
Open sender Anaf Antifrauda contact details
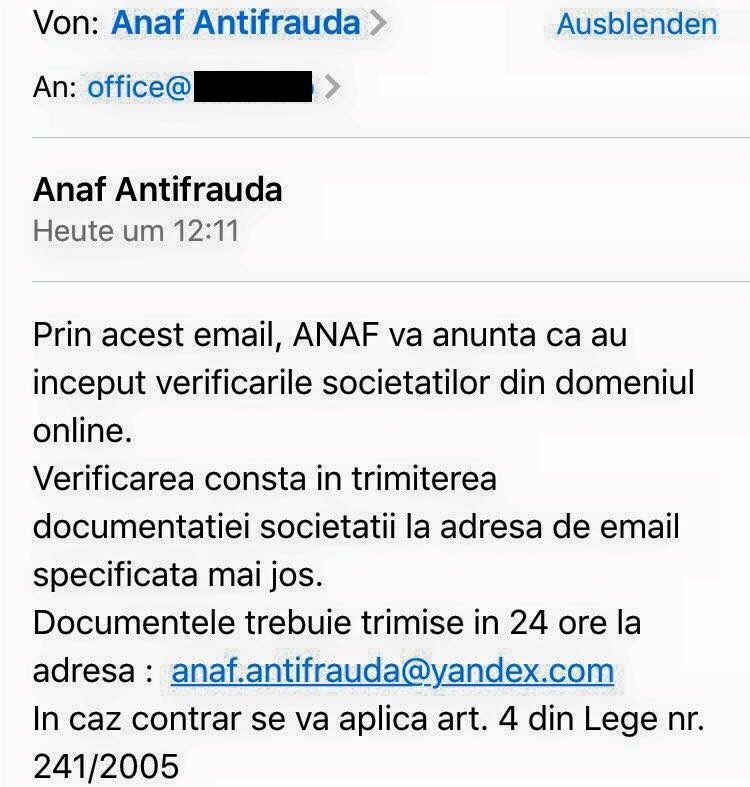pos(235,24)
